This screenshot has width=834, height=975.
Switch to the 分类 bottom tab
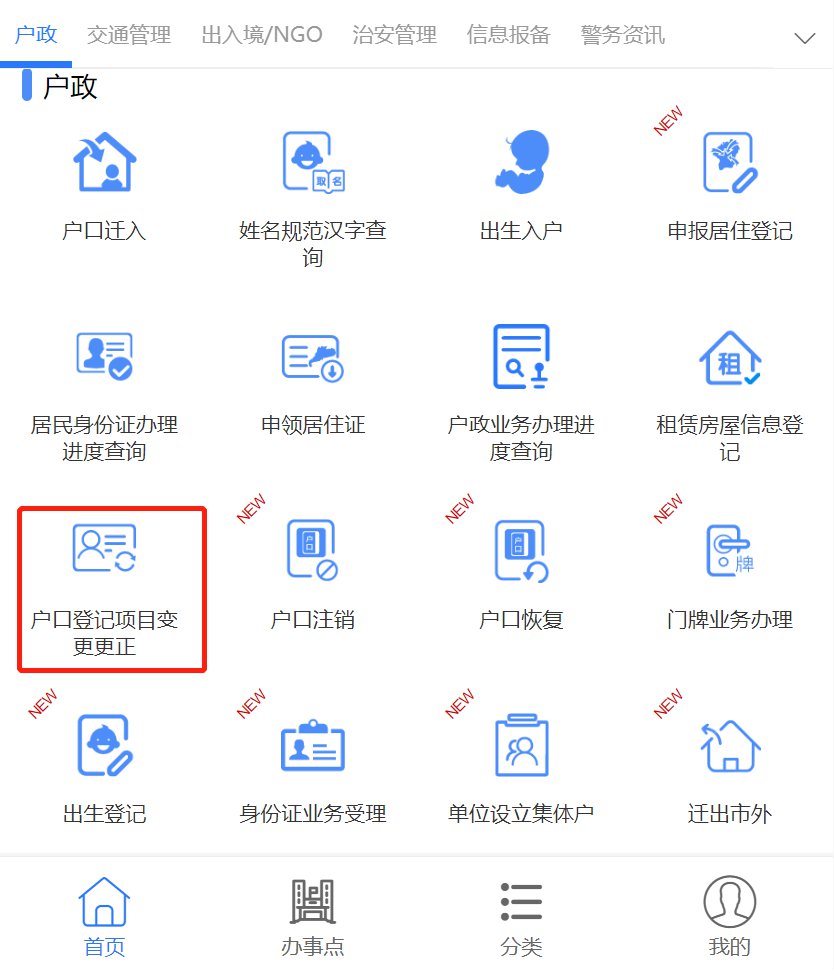tap(521, 916)
